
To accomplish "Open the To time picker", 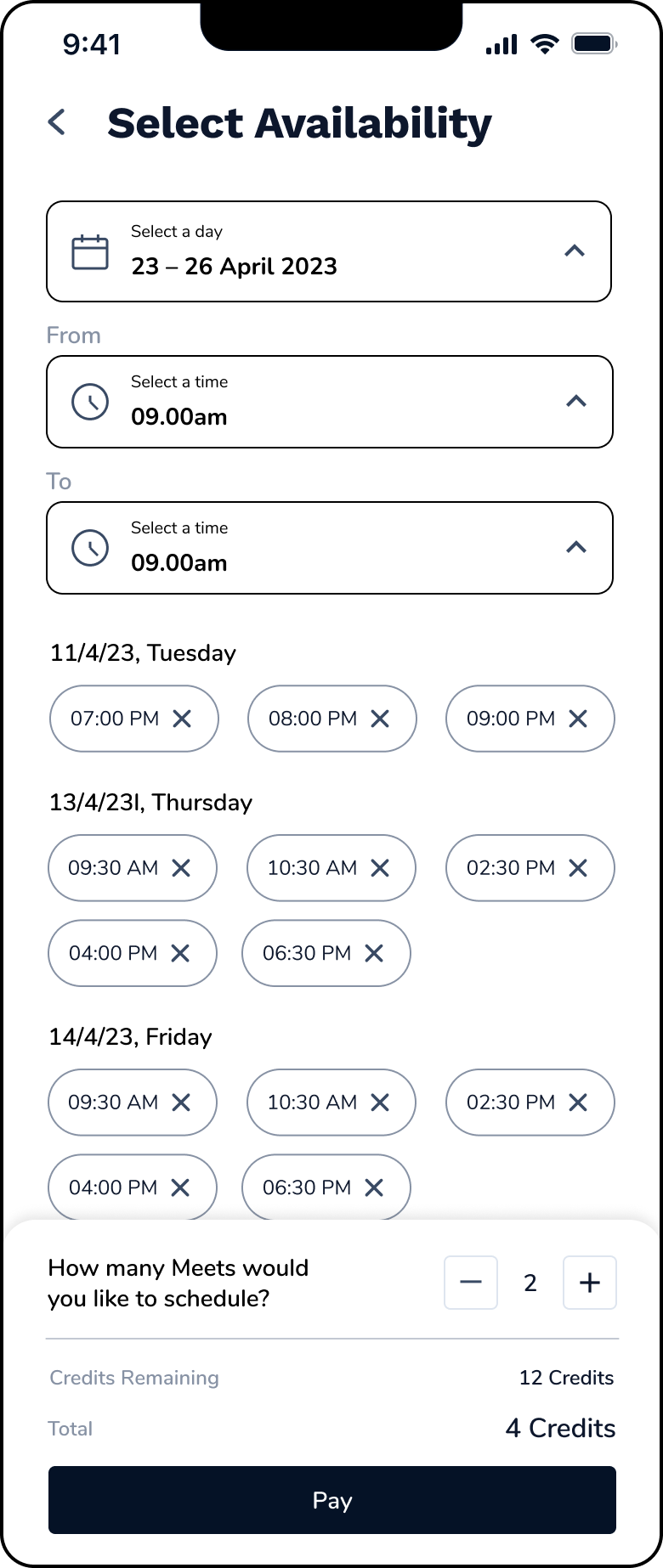I will point(329,548).
